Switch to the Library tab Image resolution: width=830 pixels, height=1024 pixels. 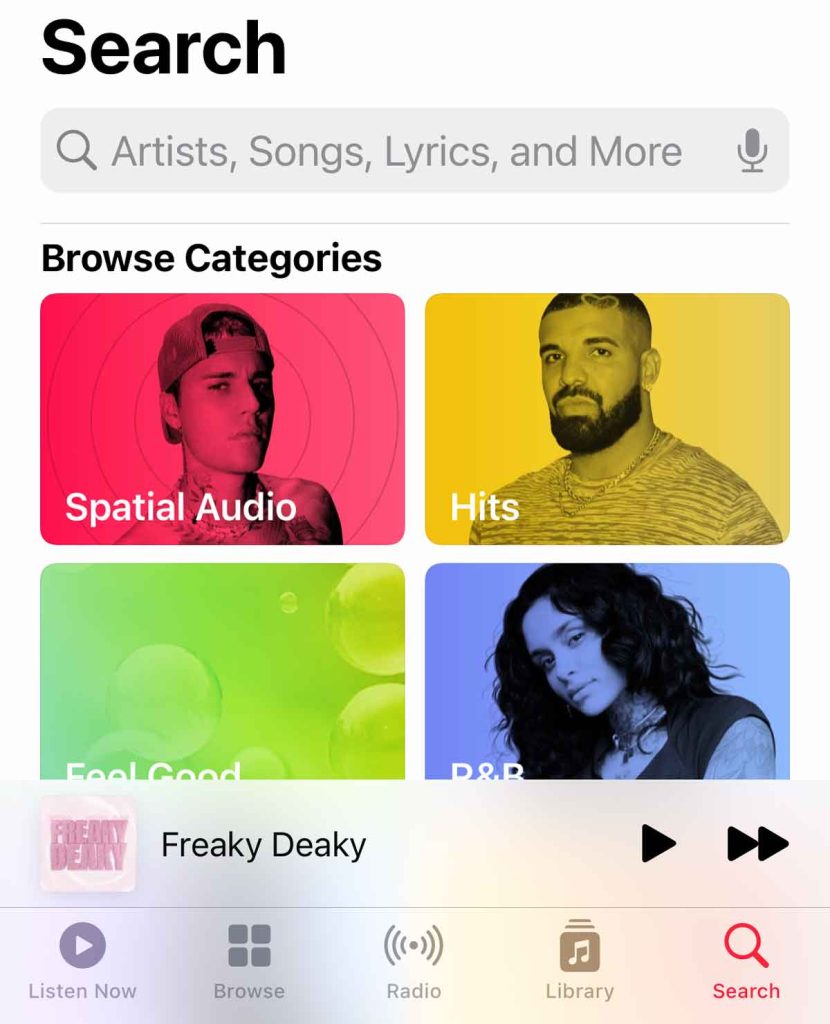(x=579, y=961)
